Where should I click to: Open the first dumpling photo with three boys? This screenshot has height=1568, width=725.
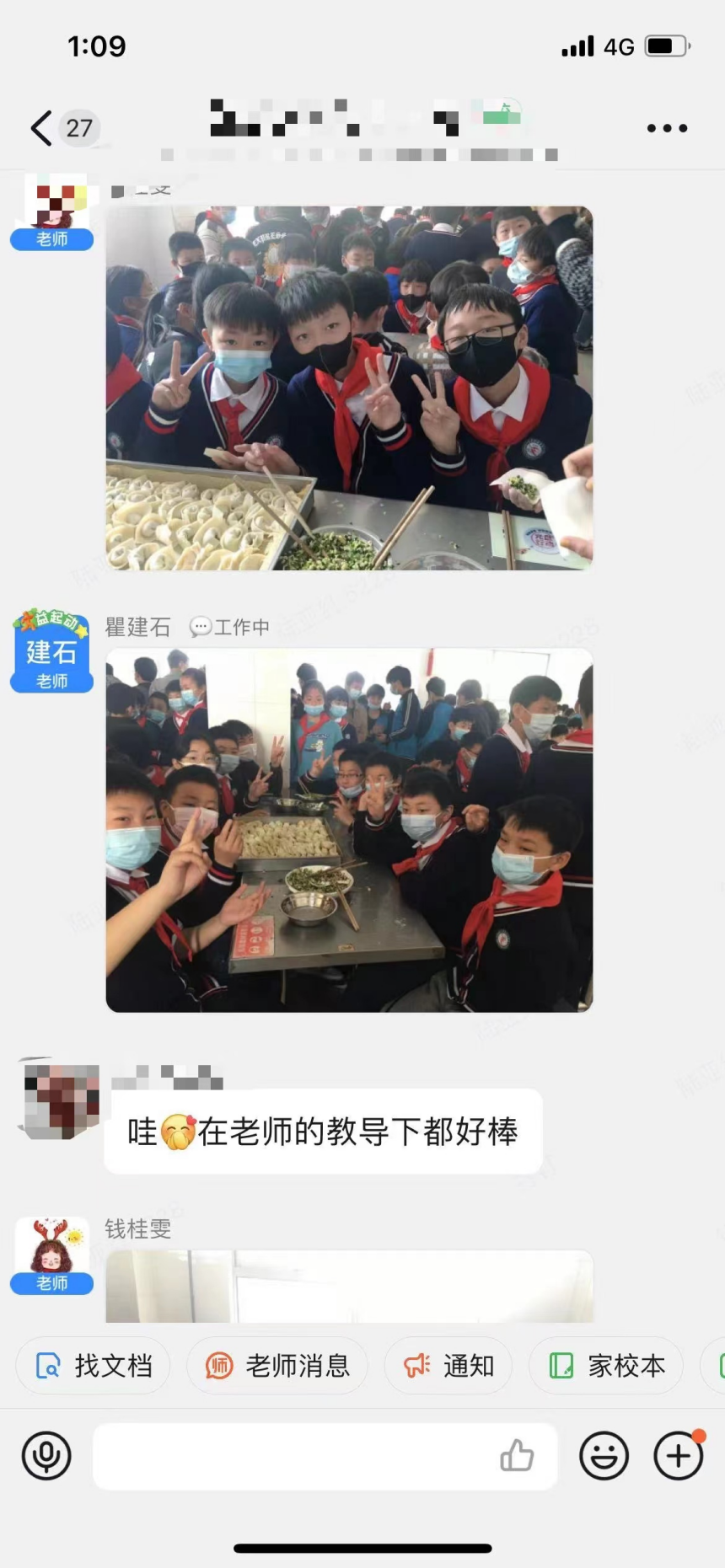click(349, 388)
